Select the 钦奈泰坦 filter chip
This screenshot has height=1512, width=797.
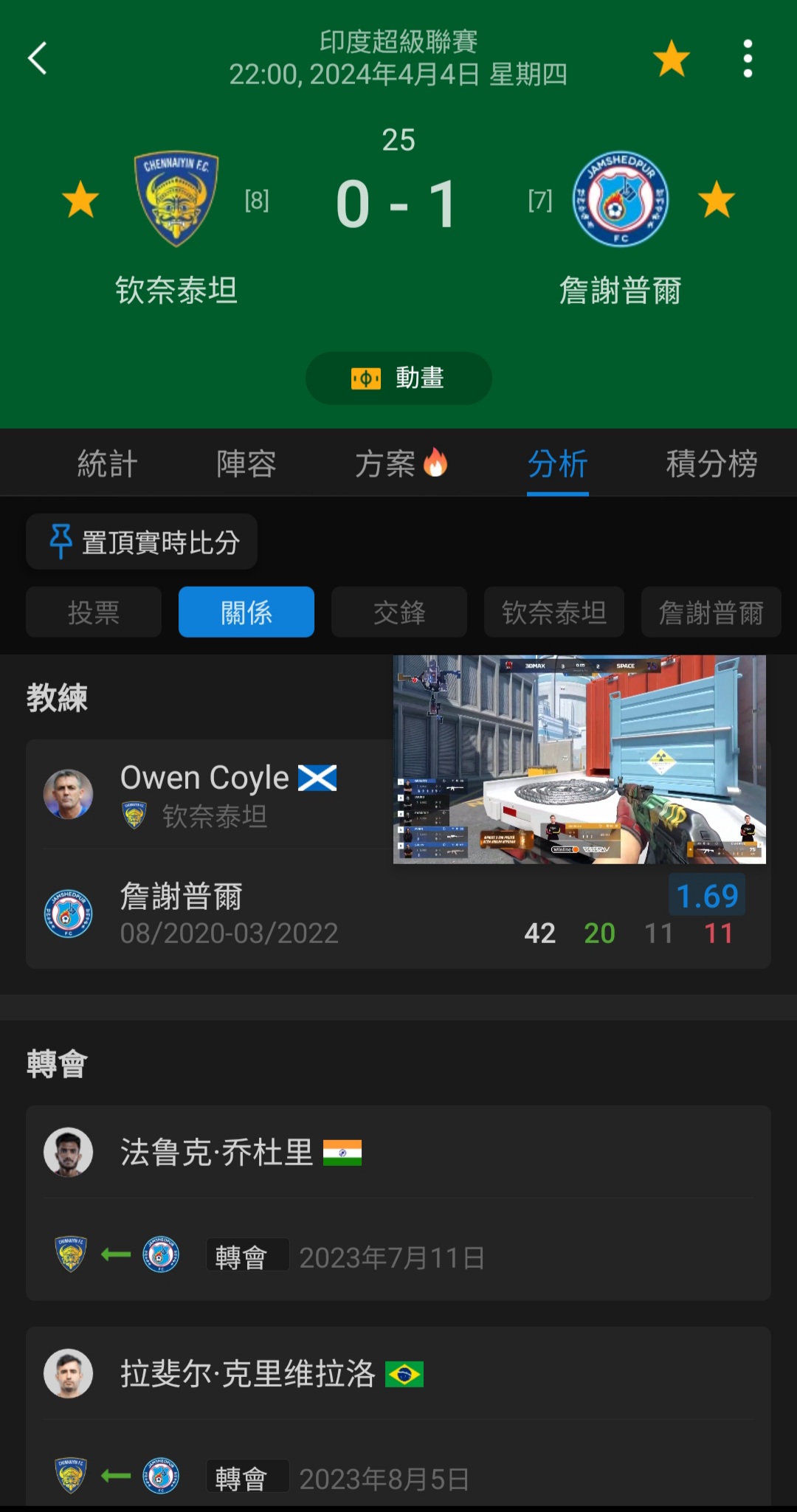(553, 612)
